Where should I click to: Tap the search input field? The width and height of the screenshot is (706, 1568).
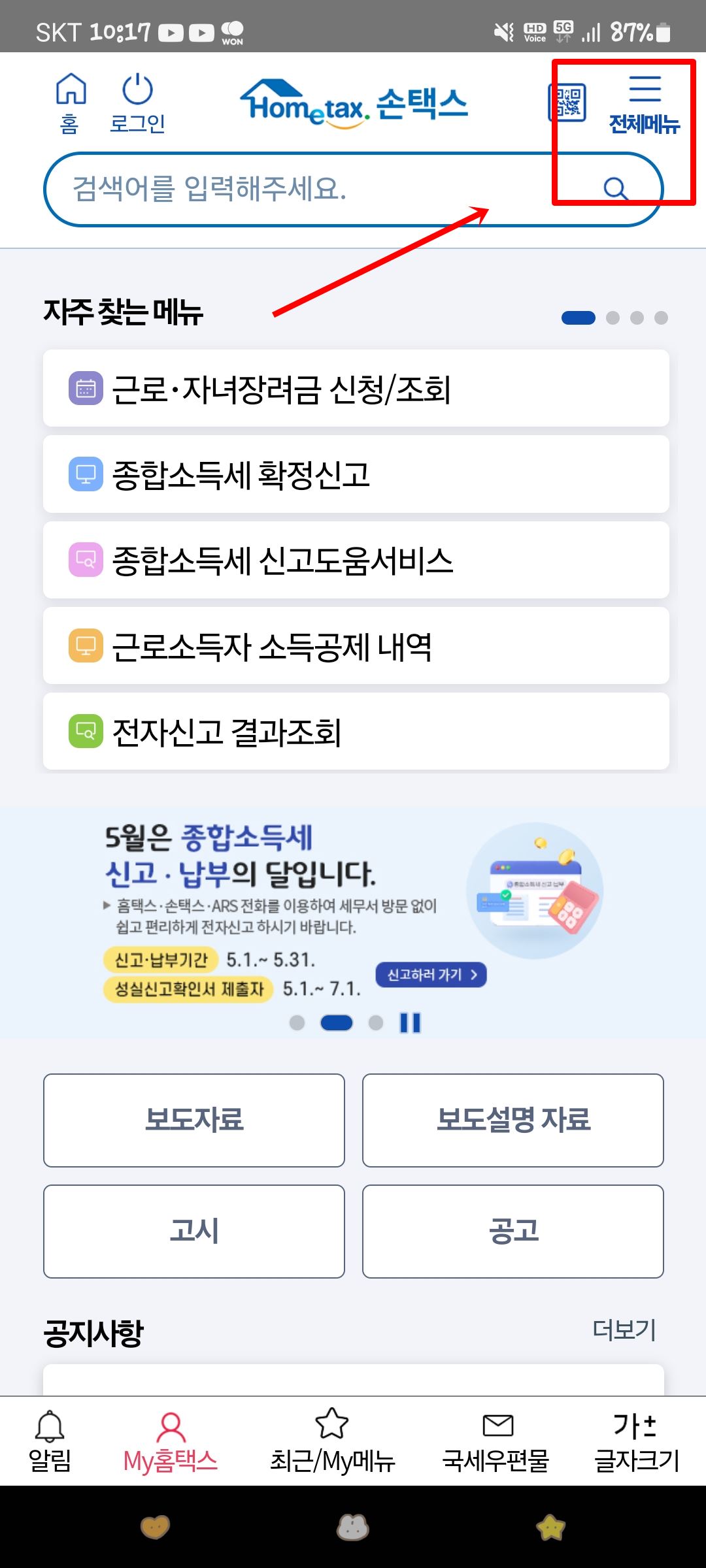click(x=294, y=190)
